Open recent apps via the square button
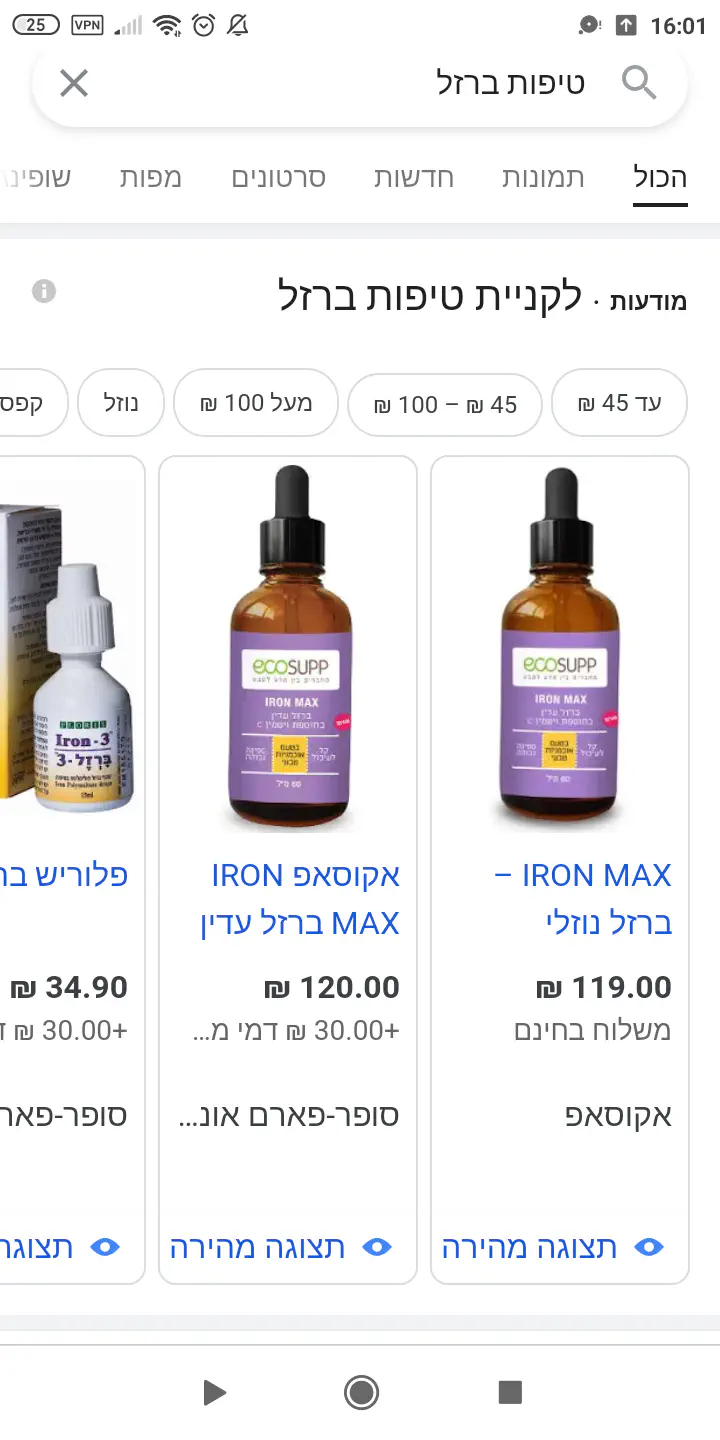This screenshot has height=1440, width=720. pyautogui.click(x=510, y=1392)
